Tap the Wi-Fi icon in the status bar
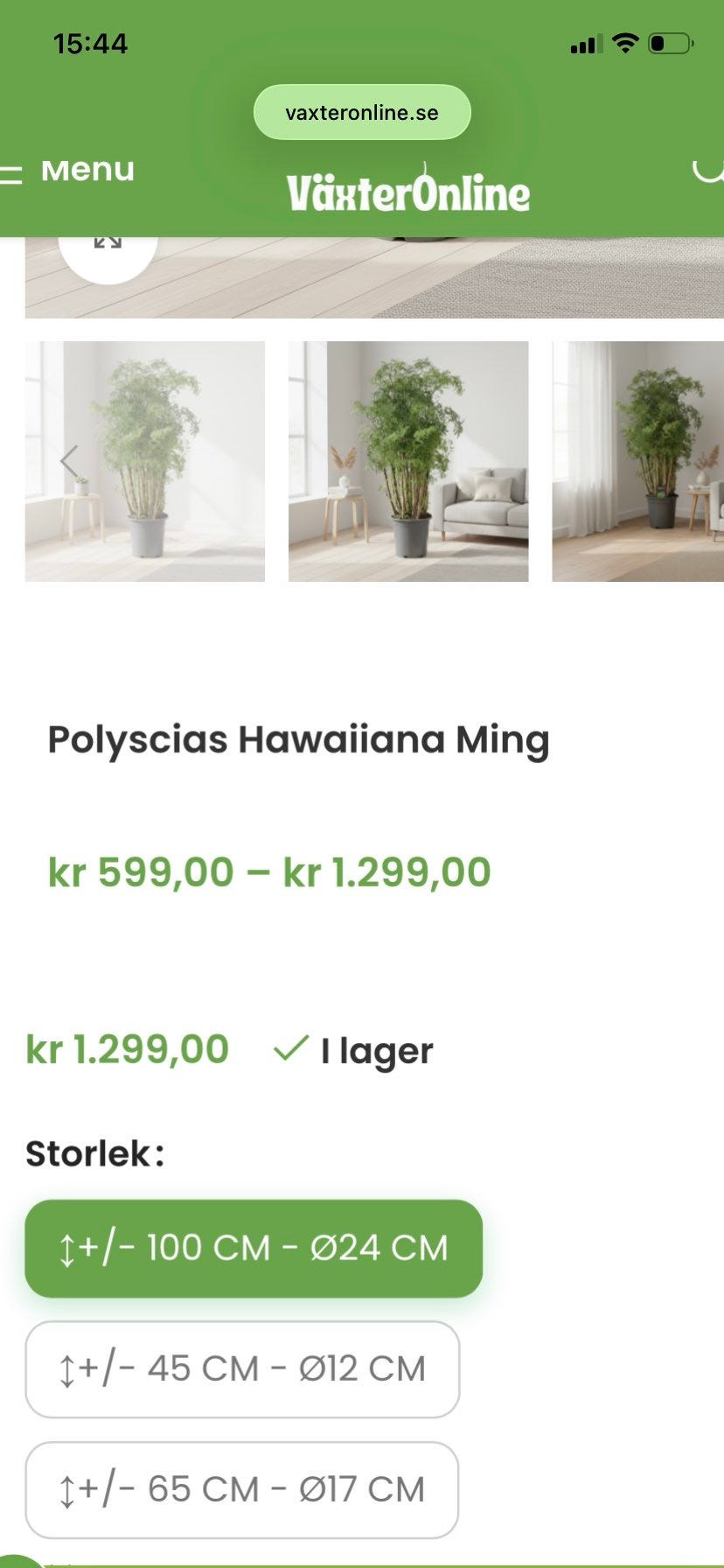Image resolution: width=724 pixels, height=1568 pixels. click(x=624, y=42)
